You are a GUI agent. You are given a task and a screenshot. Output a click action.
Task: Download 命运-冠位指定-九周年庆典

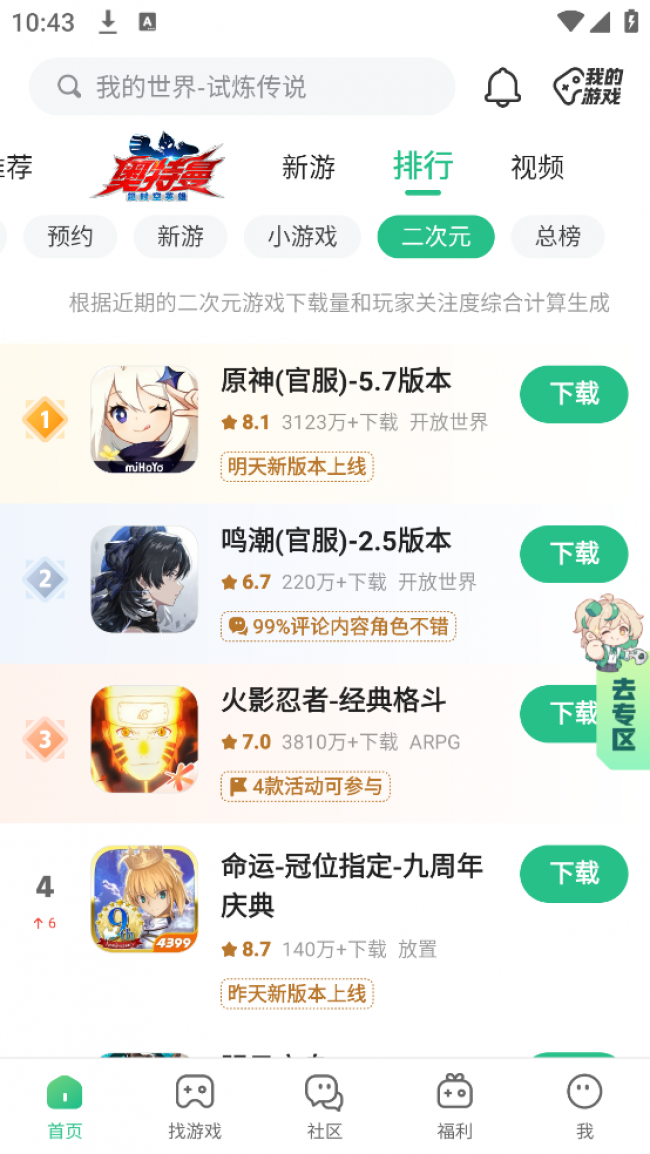point(573,873)
